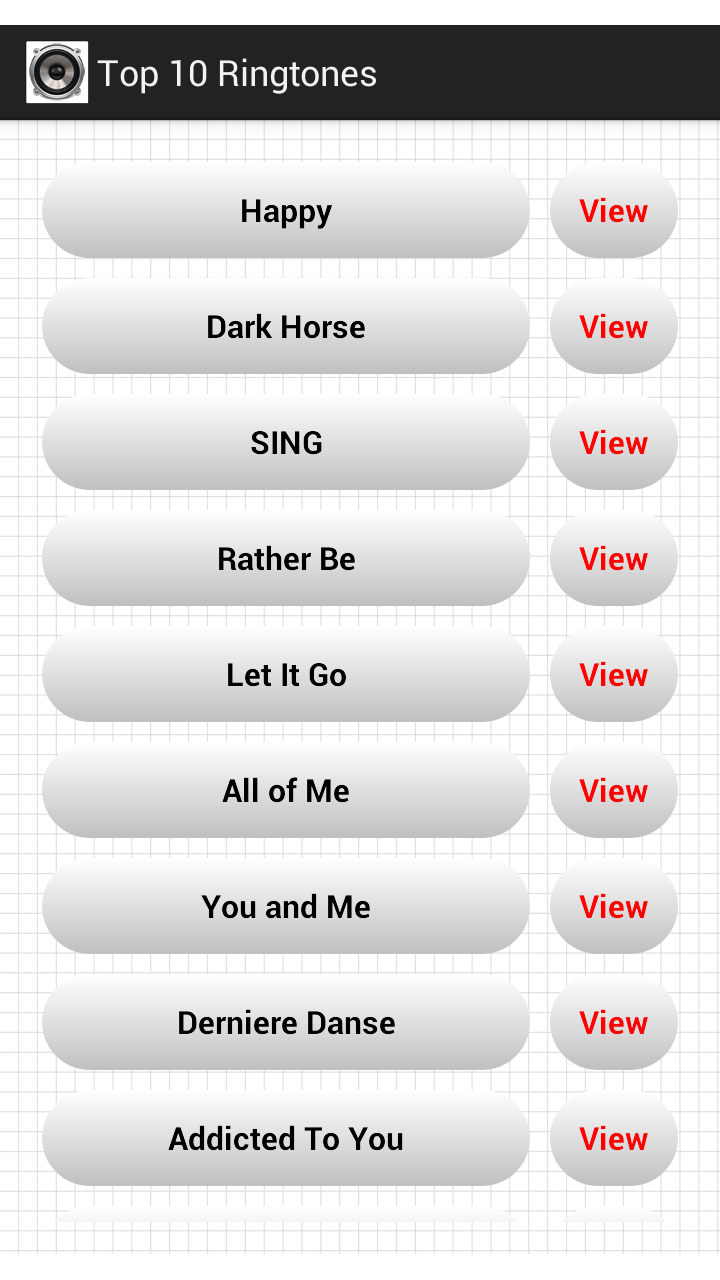Open View for All of Me ringtone
Screen dimensions: 720x1280
613,791
